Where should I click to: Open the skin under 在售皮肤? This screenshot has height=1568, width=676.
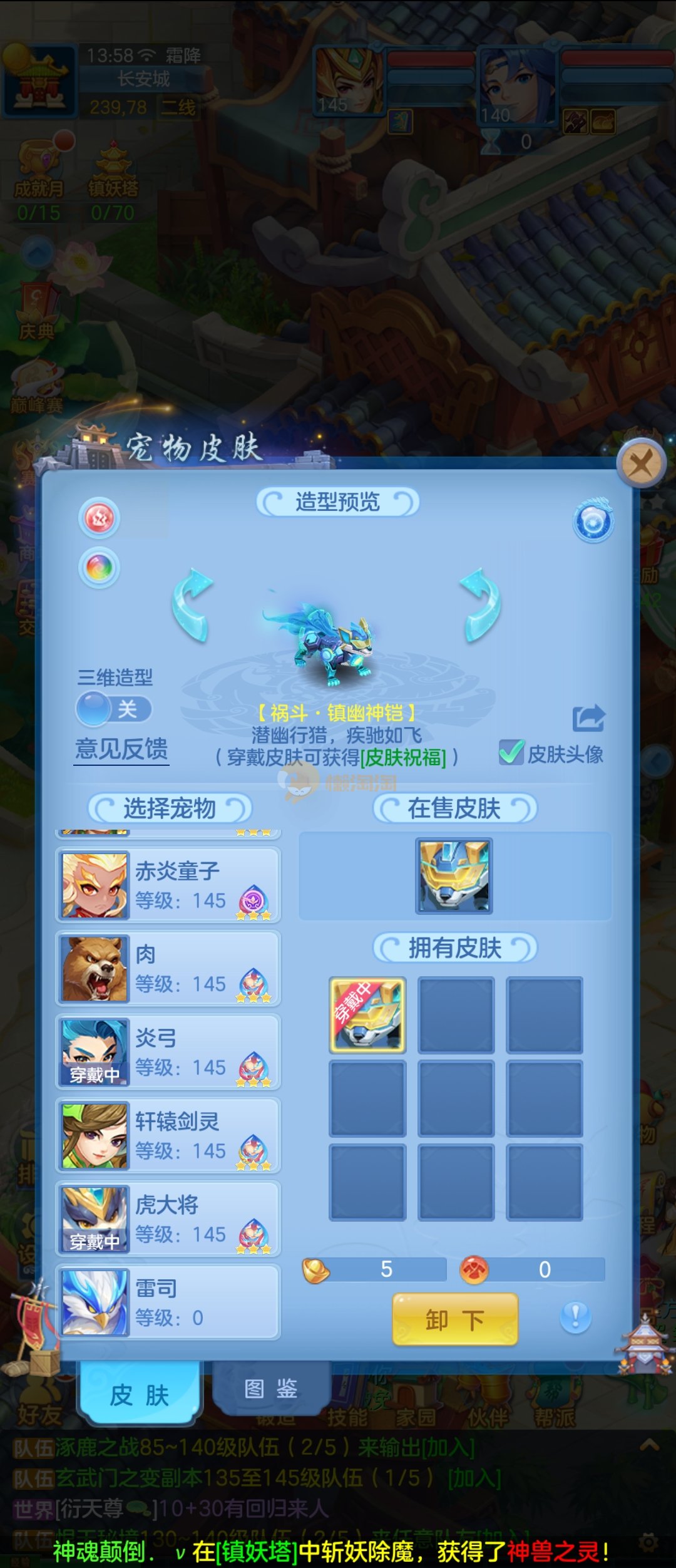(x=454, y=876)
